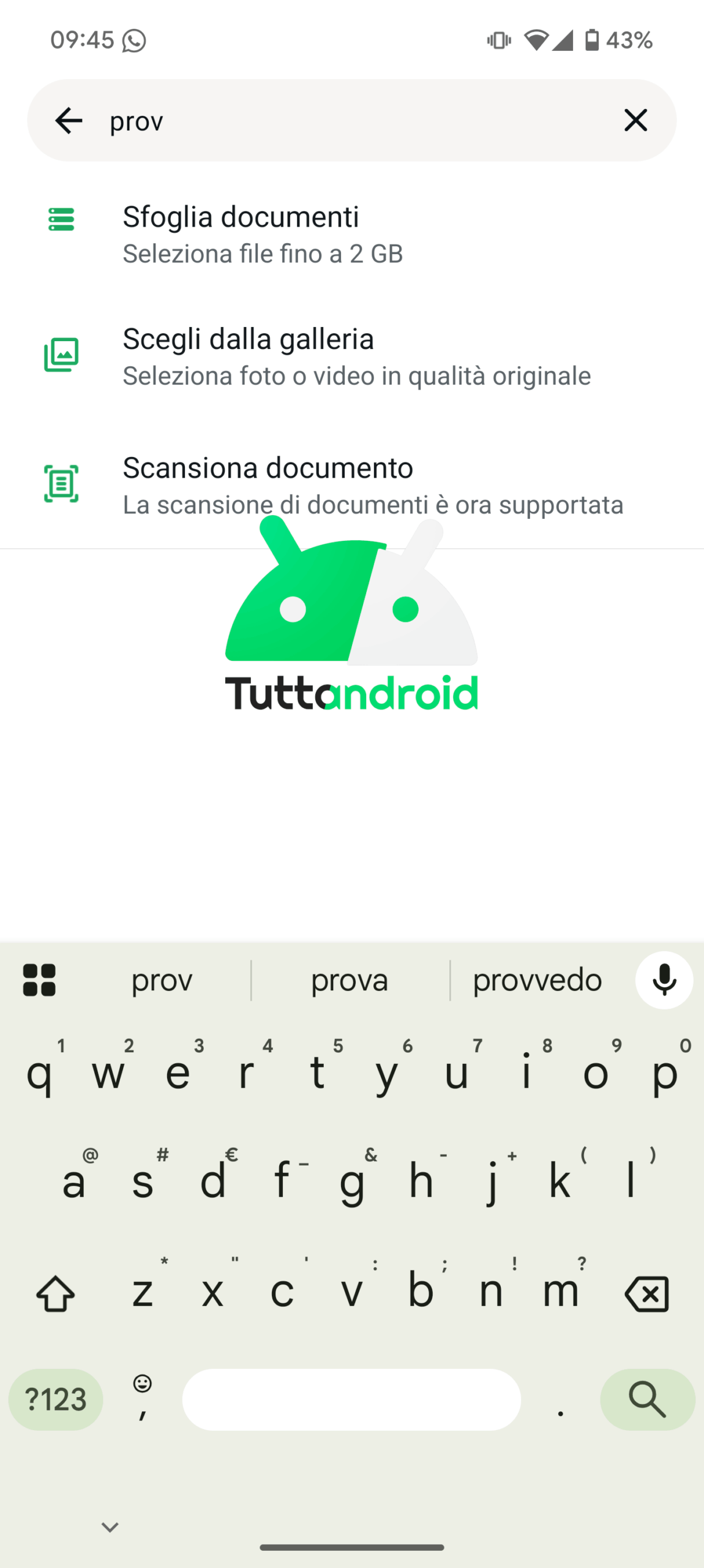The height and width of the screenshot is (1568, 704).
Task: Choose the "prov" suggestion in the keyboard strip
Action: [x=162, y=981]
